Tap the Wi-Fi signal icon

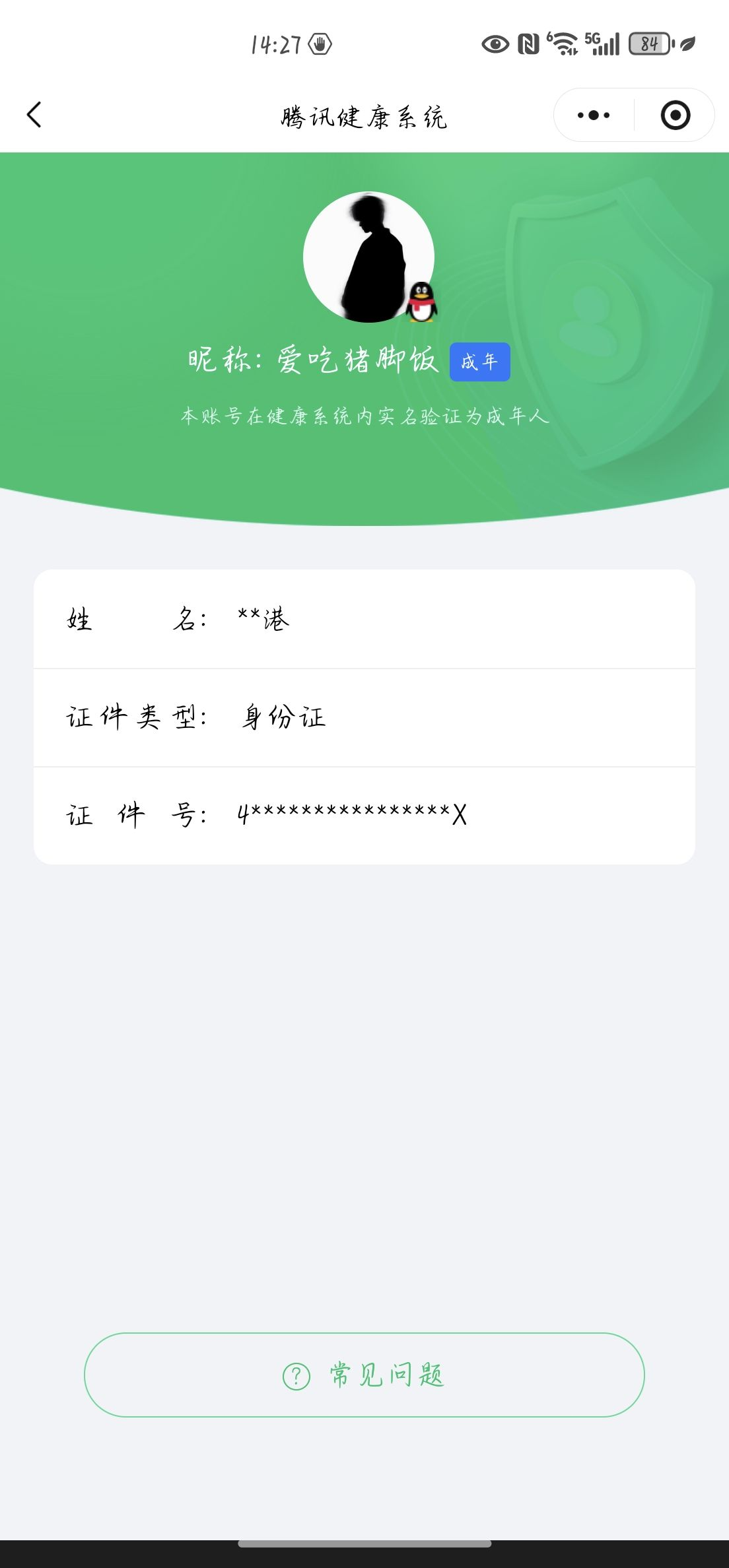[x=563, y=42]
